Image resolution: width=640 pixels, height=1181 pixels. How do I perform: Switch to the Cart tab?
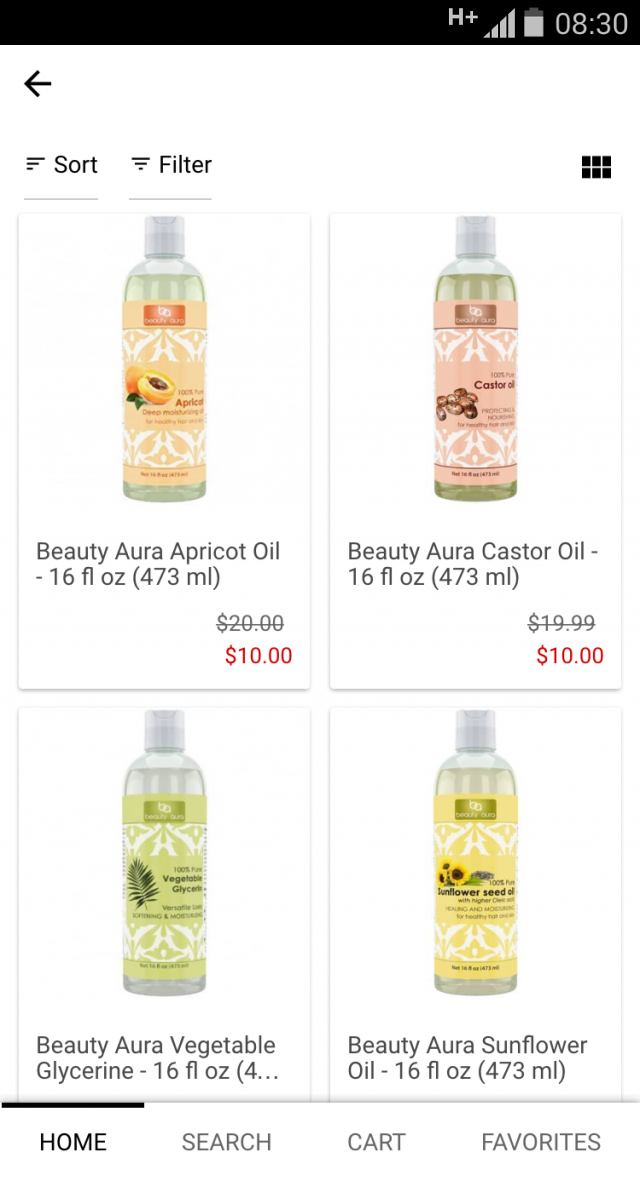tap(376, 1142)
